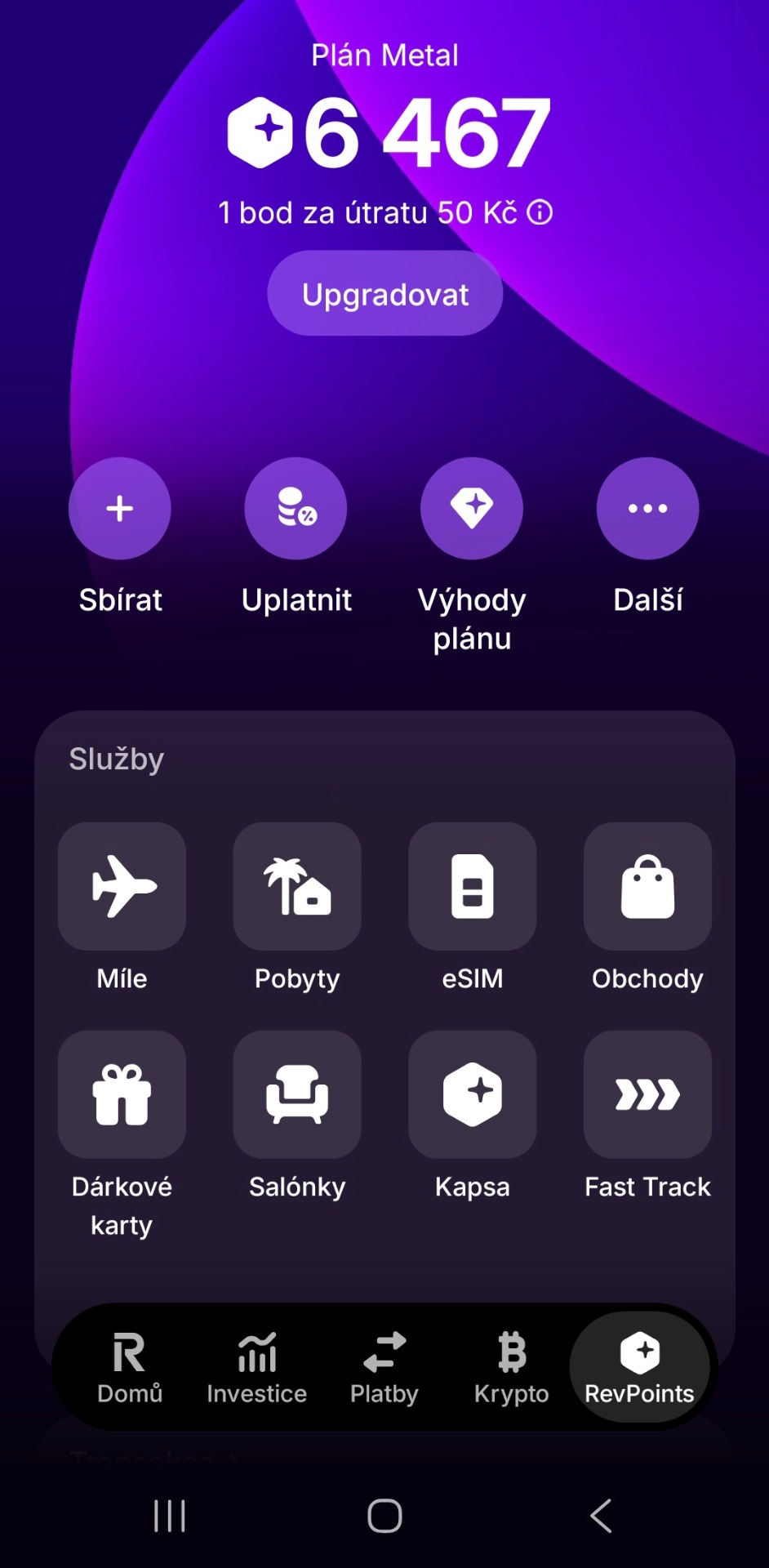The image size is (769, 1568).
Task: Open the Další options menu
Action: click(x=647, y=509)
